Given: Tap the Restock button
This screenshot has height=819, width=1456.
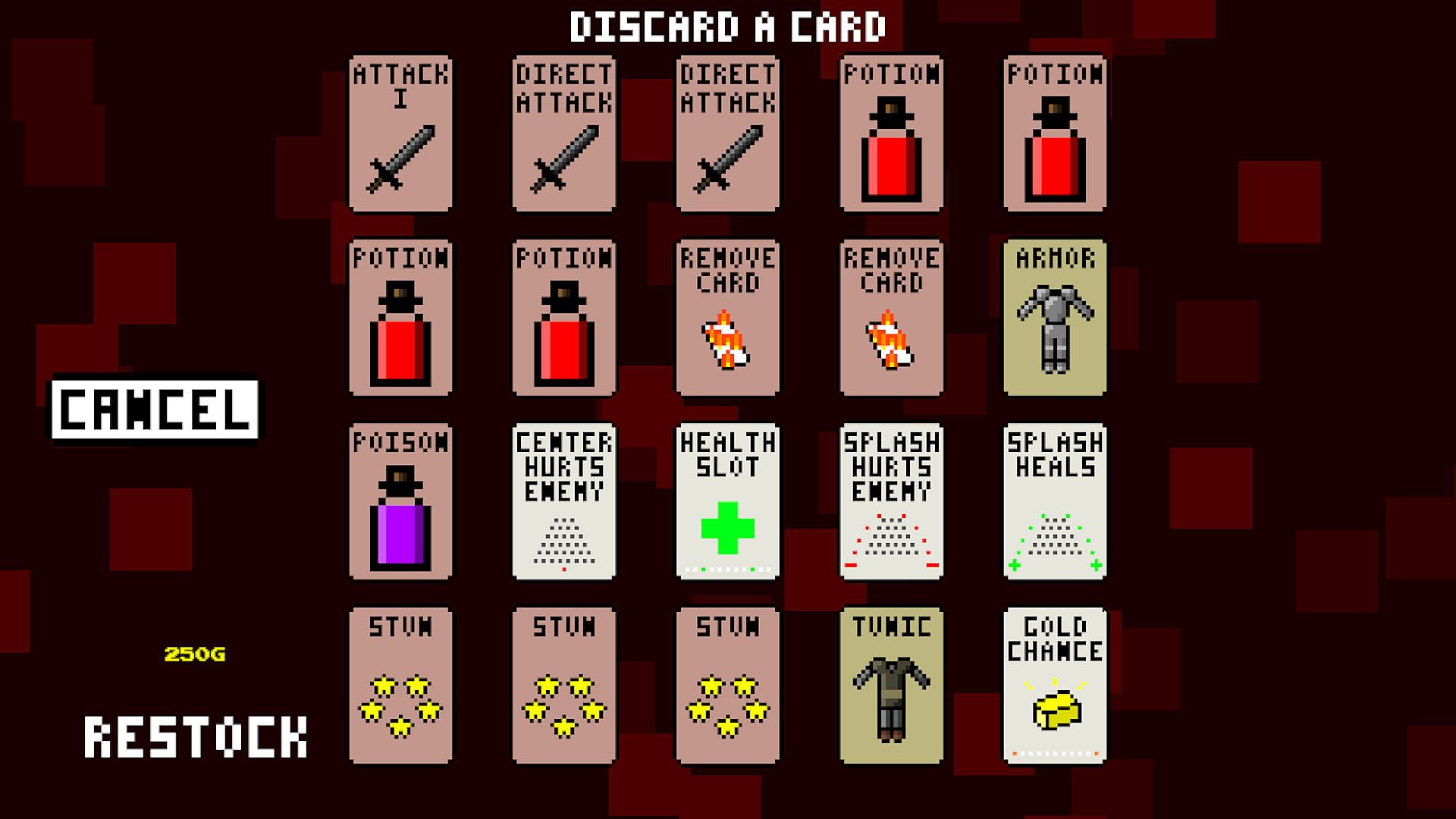Looking at the screenshot, I should (x=196, y=737).
